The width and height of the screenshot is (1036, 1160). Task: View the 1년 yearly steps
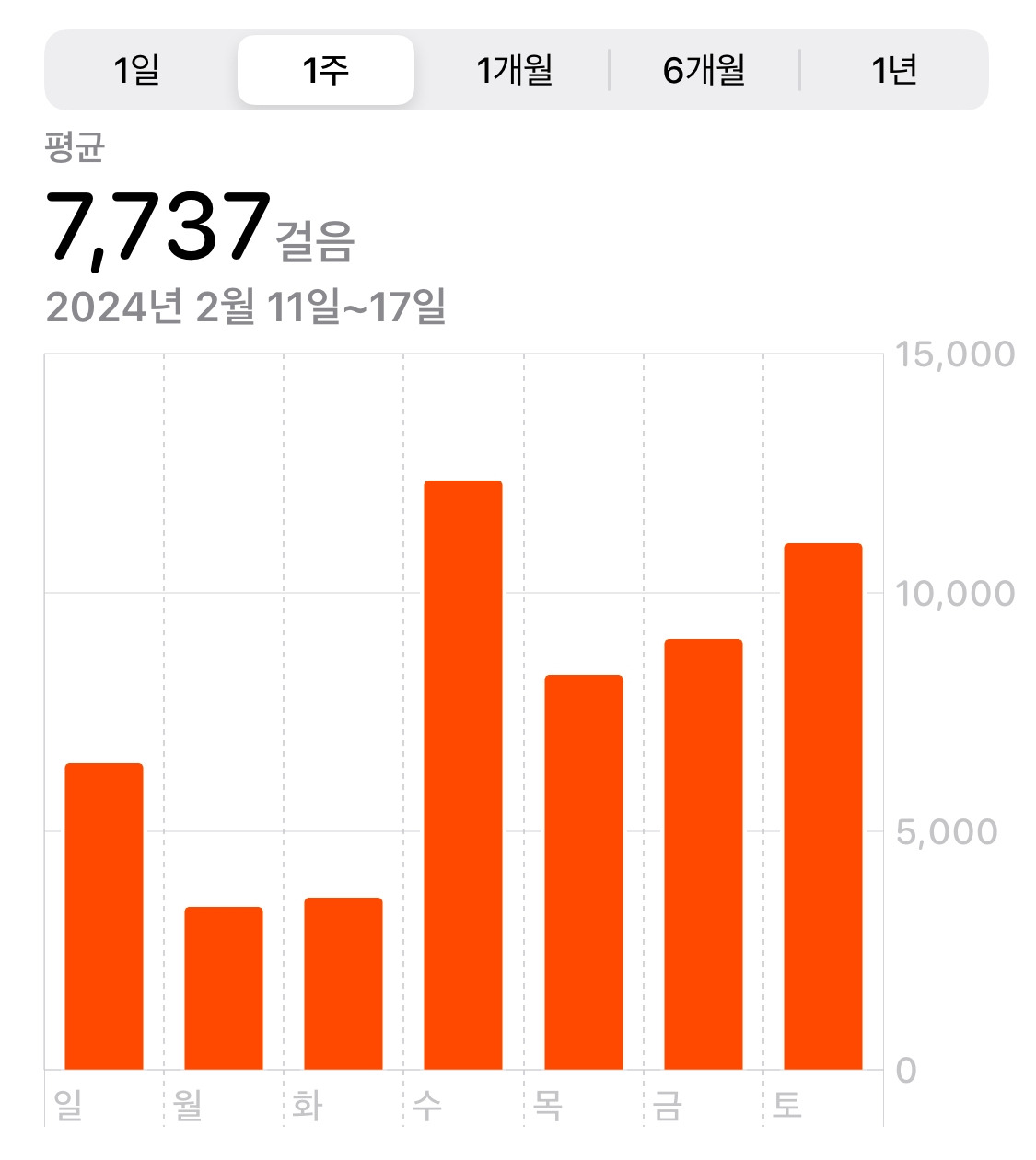click(893, 70)
